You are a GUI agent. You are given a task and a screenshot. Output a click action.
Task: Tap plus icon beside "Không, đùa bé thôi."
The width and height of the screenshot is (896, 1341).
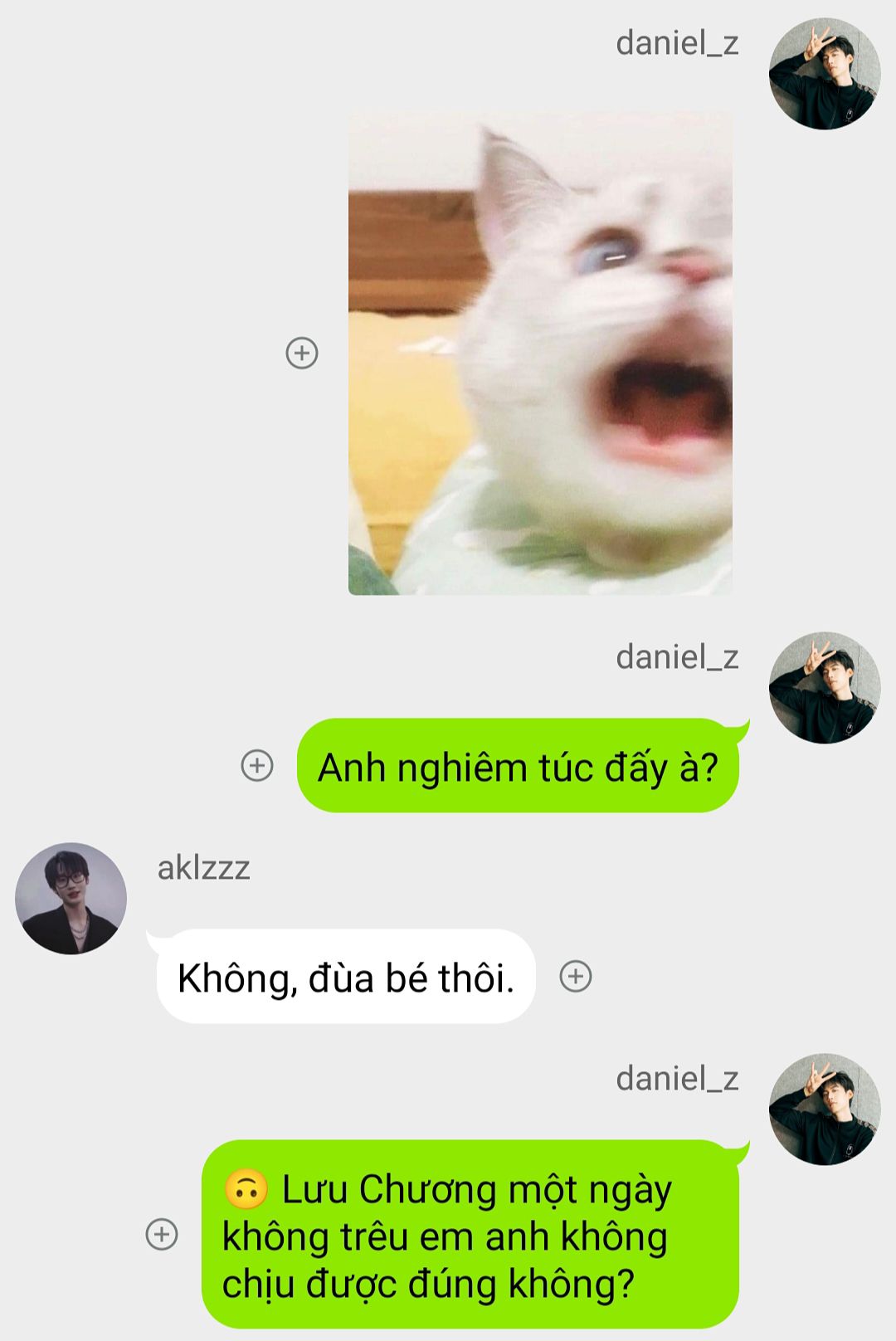tap(576, 976)
